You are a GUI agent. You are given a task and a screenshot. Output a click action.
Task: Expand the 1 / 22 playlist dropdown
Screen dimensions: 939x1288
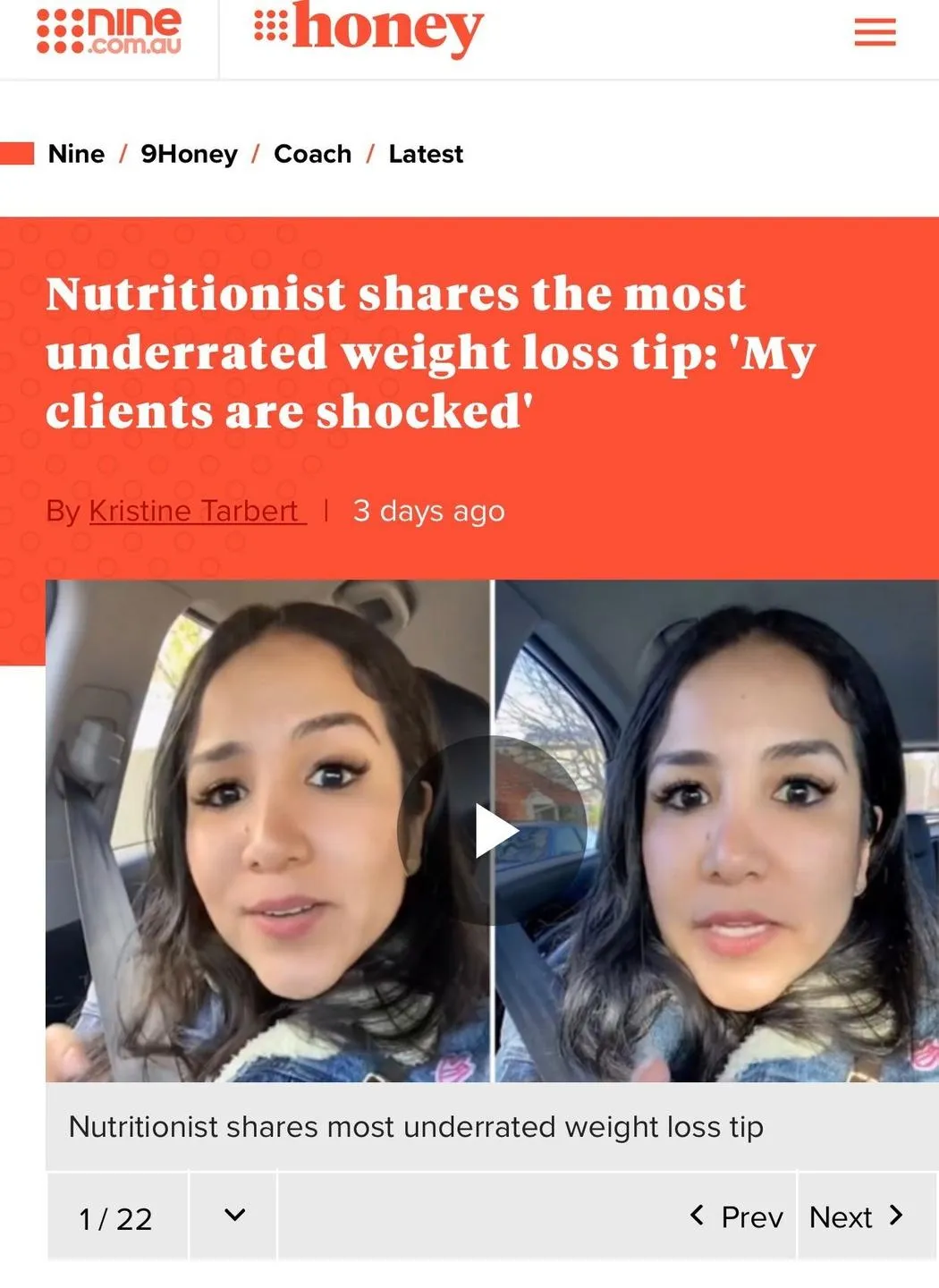(x=234, y=1216)
